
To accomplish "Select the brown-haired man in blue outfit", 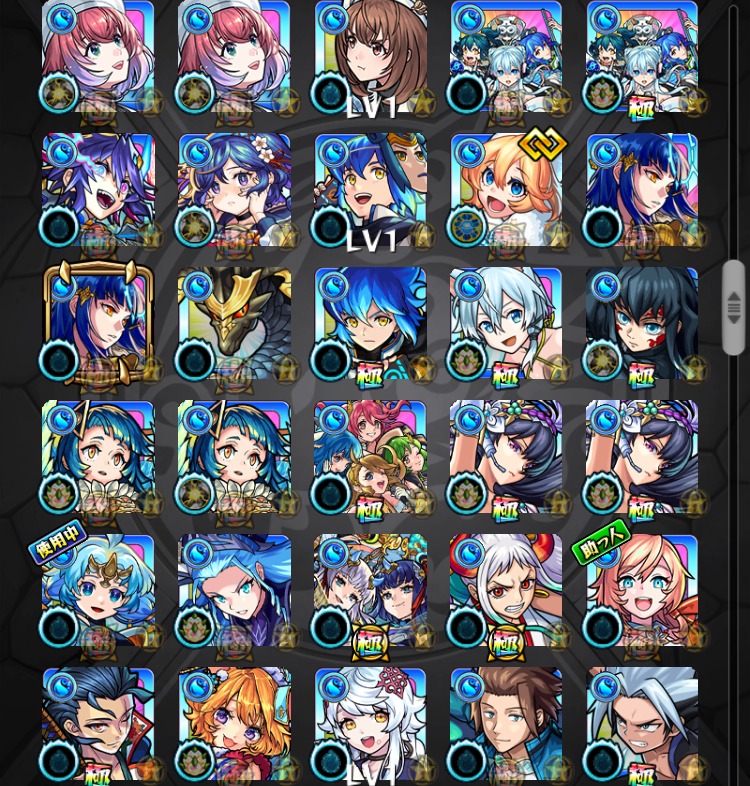I will (x=506, y=724).
